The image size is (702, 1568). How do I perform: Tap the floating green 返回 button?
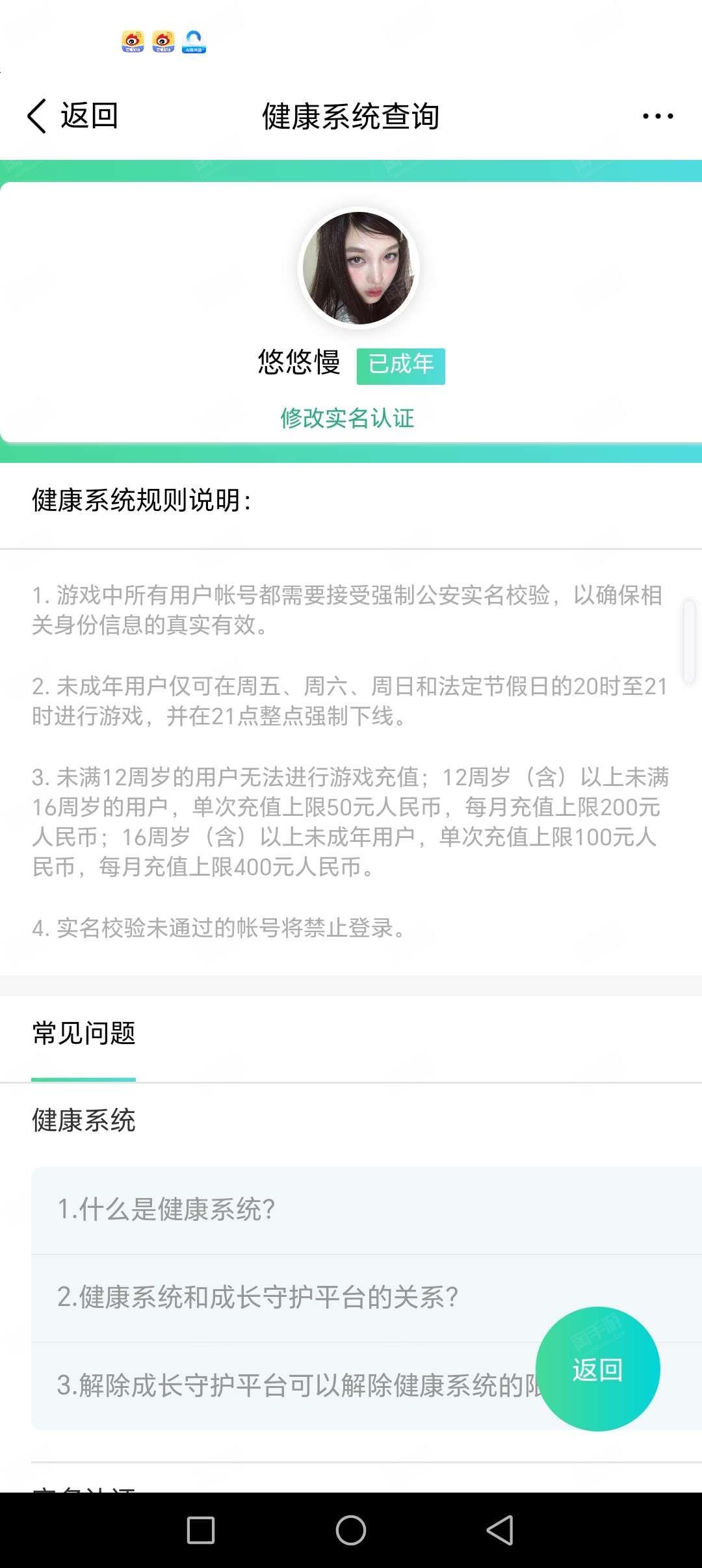[x=598, y=1369]
